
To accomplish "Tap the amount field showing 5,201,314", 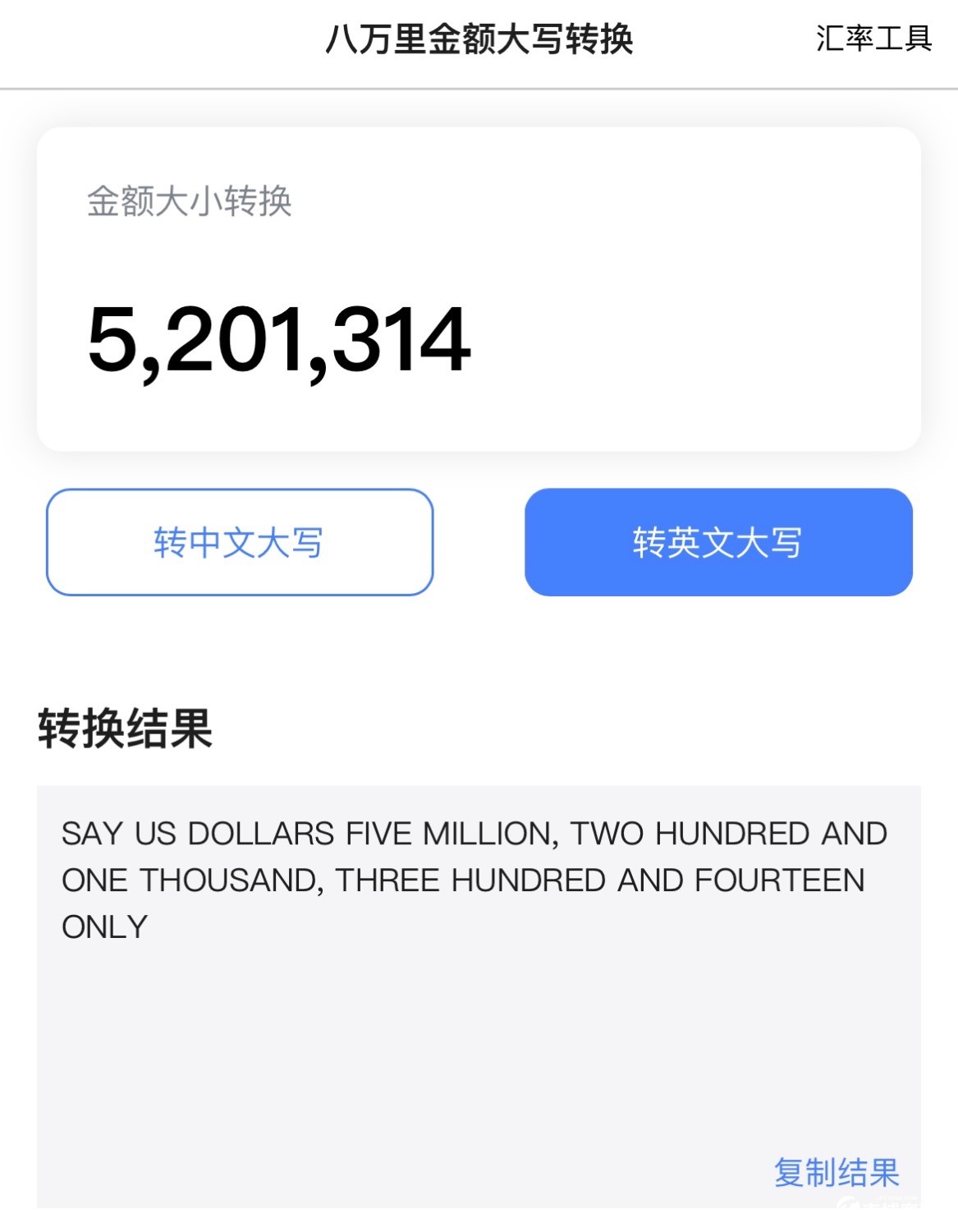I will pyautogui.click(x=279, y=339).
